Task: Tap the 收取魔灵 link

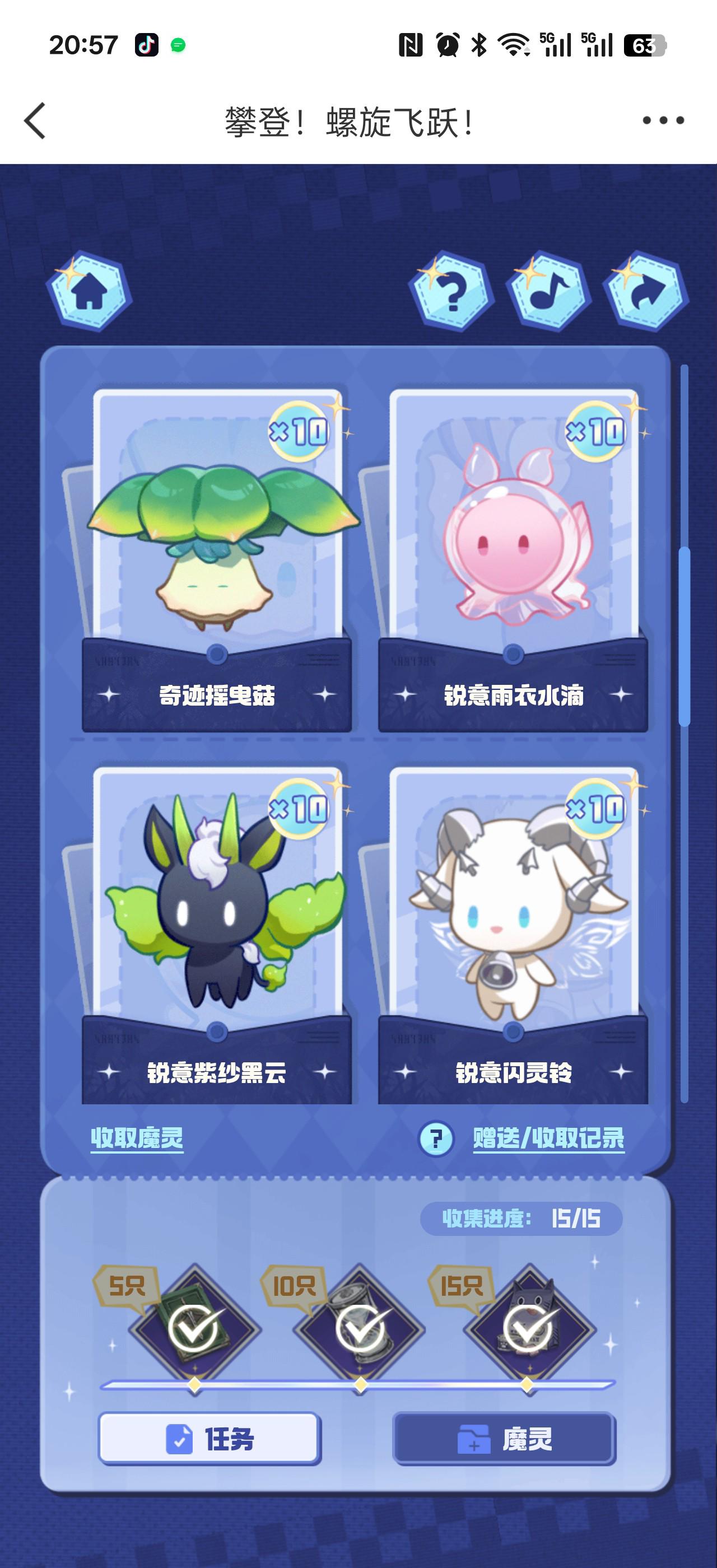Action: click(x=137, y=1138)
